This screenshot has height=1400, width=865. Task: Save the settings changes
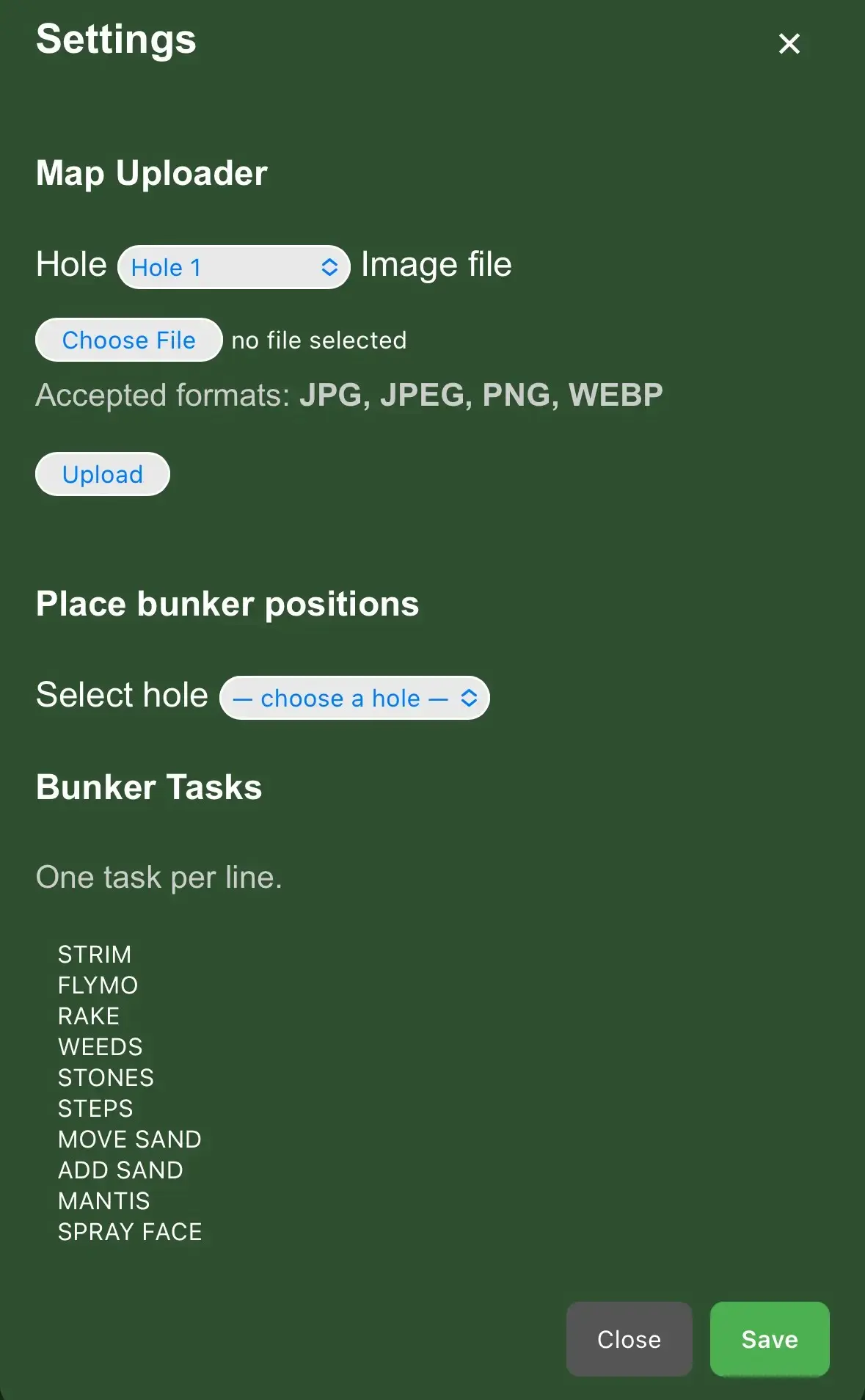pos(769,1338)
